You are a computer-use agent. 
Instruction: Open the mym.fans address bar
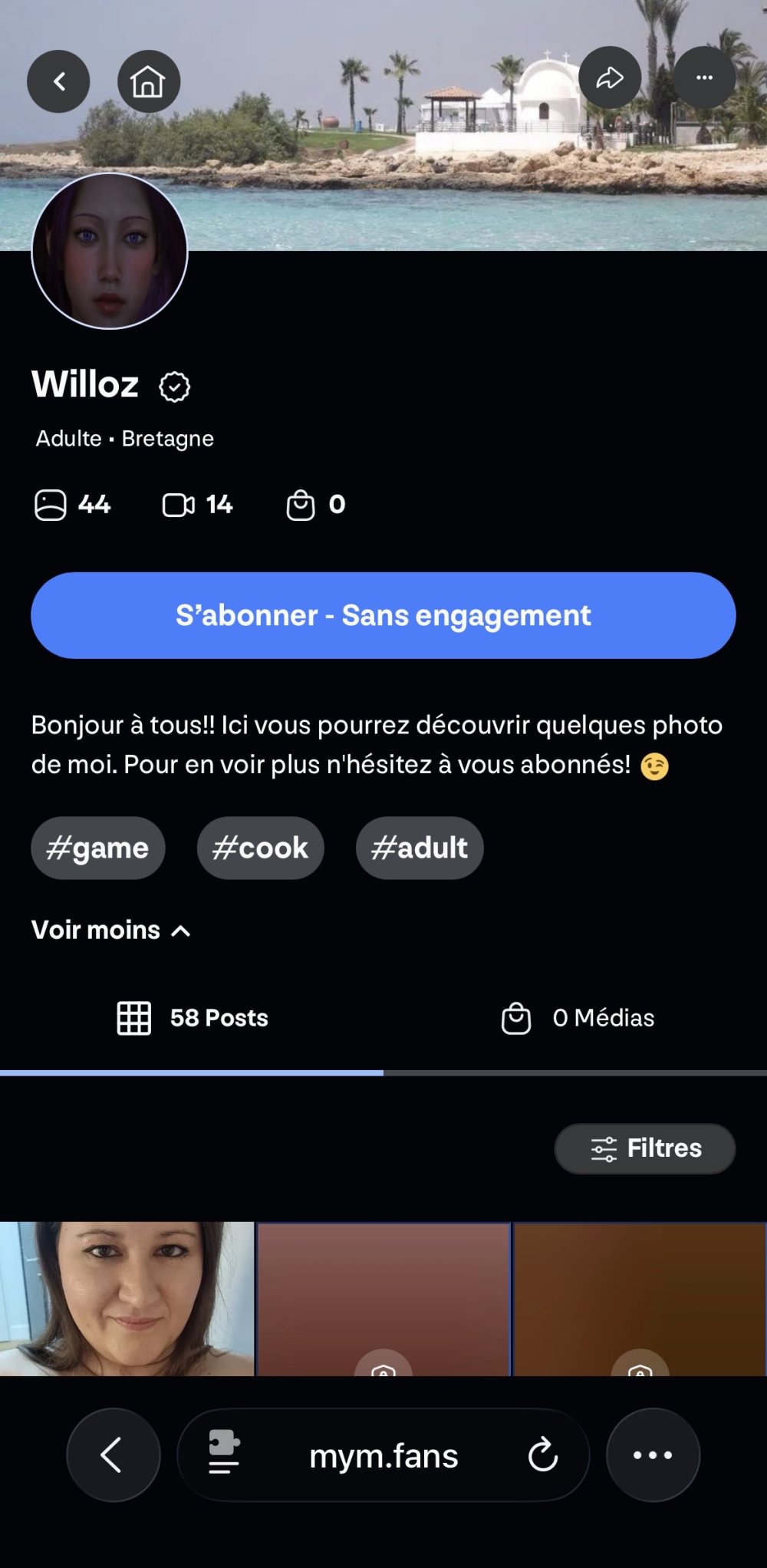click(x=383, y=1455)
